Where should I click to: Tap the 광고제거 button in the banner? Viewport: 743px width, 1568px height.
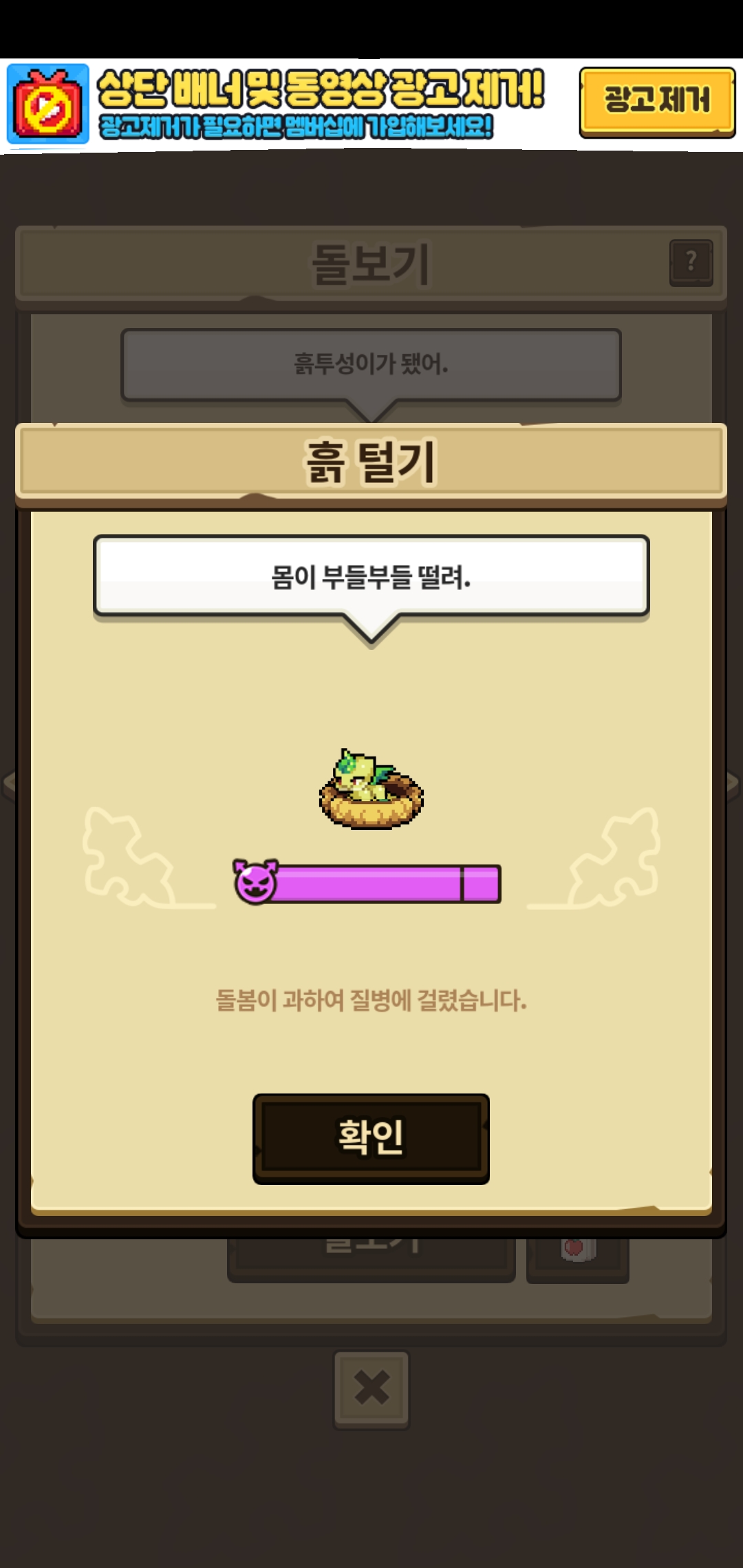point(657,102)
